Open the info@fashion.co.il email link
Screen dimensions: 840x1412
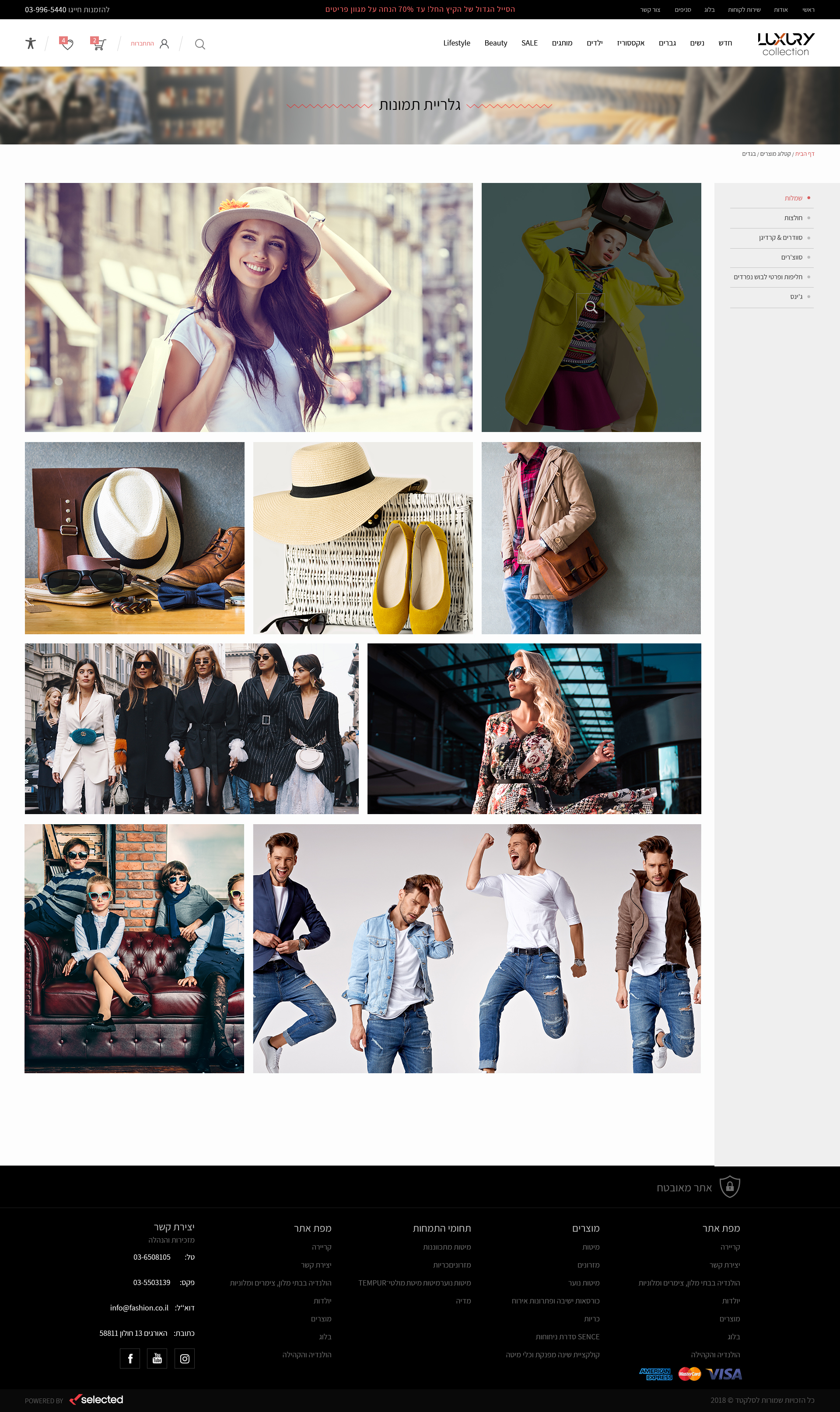tap(139, 1308)
